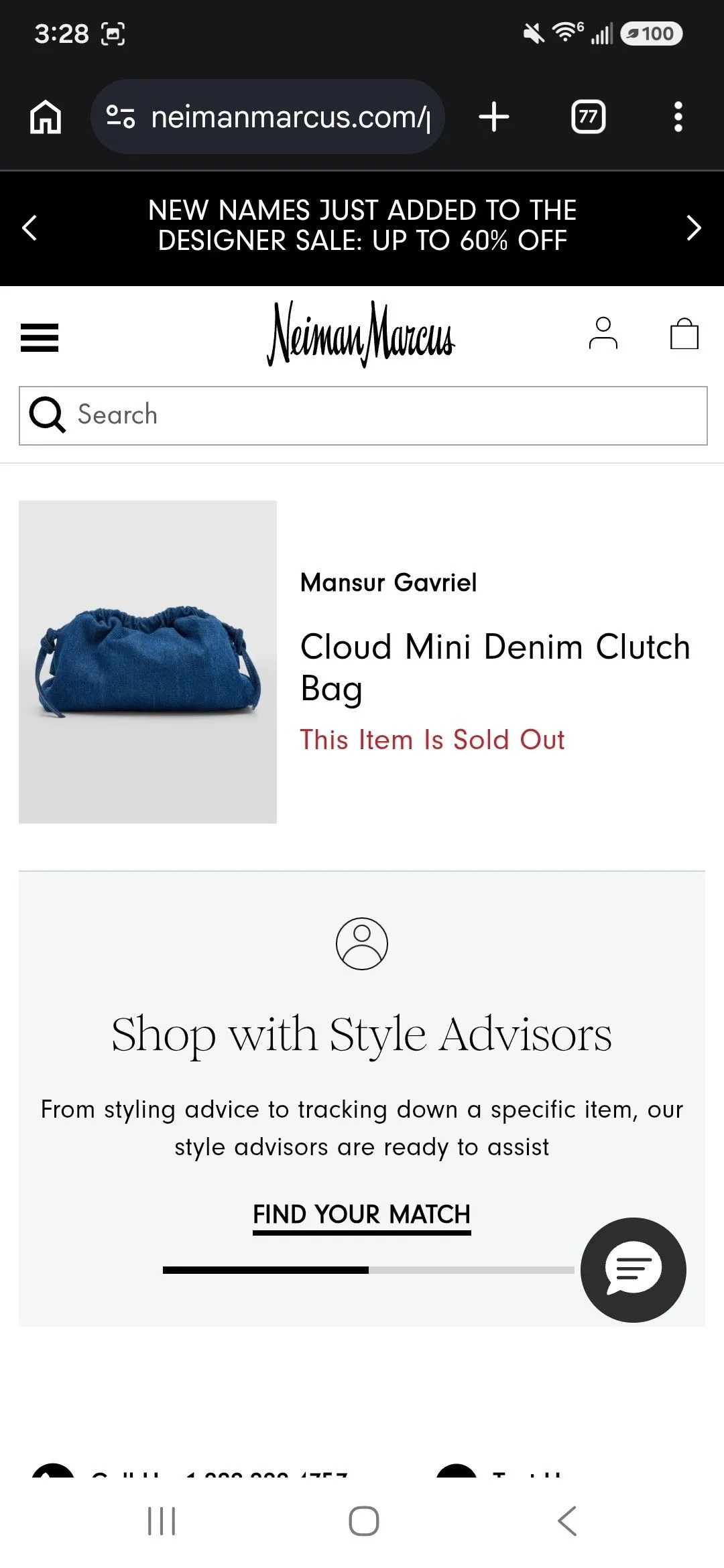The image size is (724, 1568).
Task: Show next promo banner message
Action: 694,228
